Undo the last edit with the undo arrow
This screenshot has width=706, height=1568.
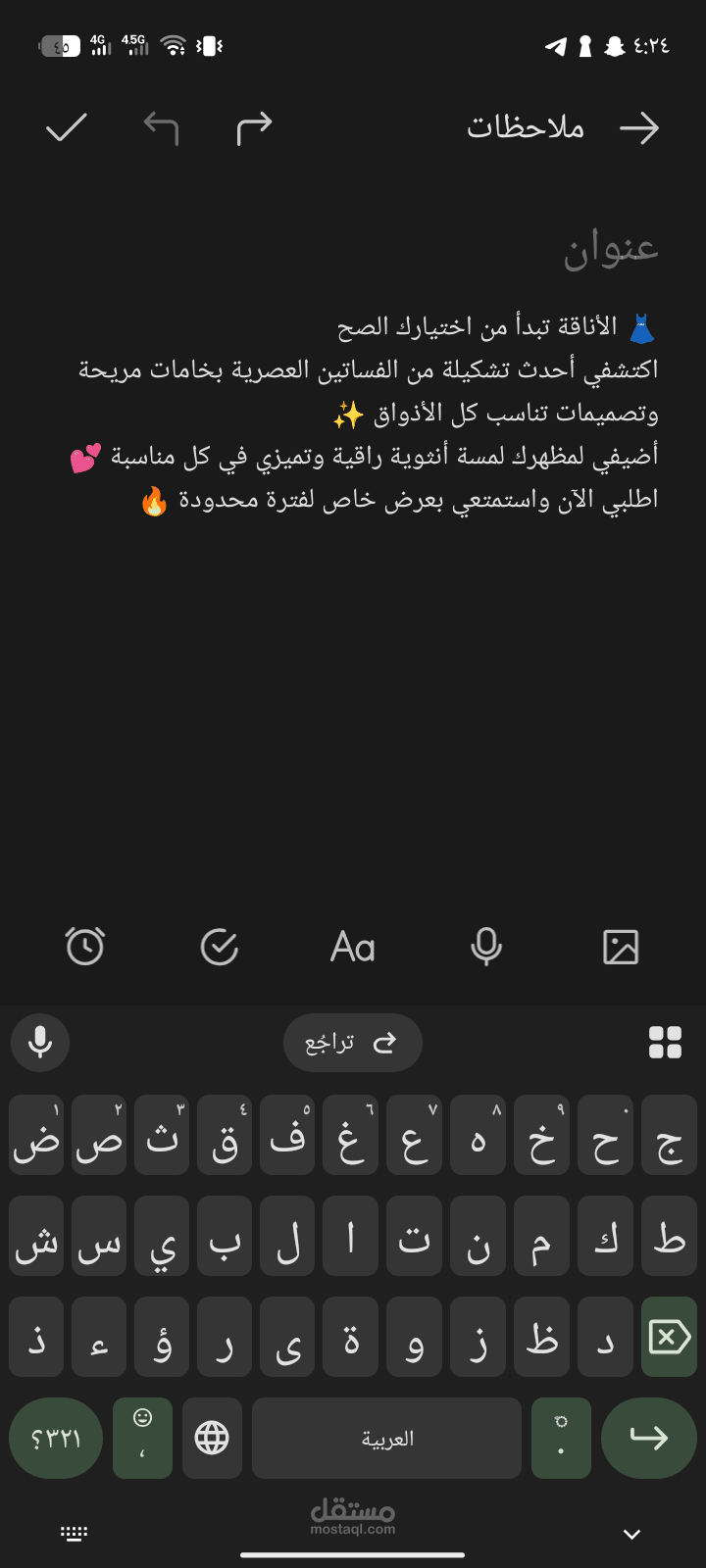160,127
